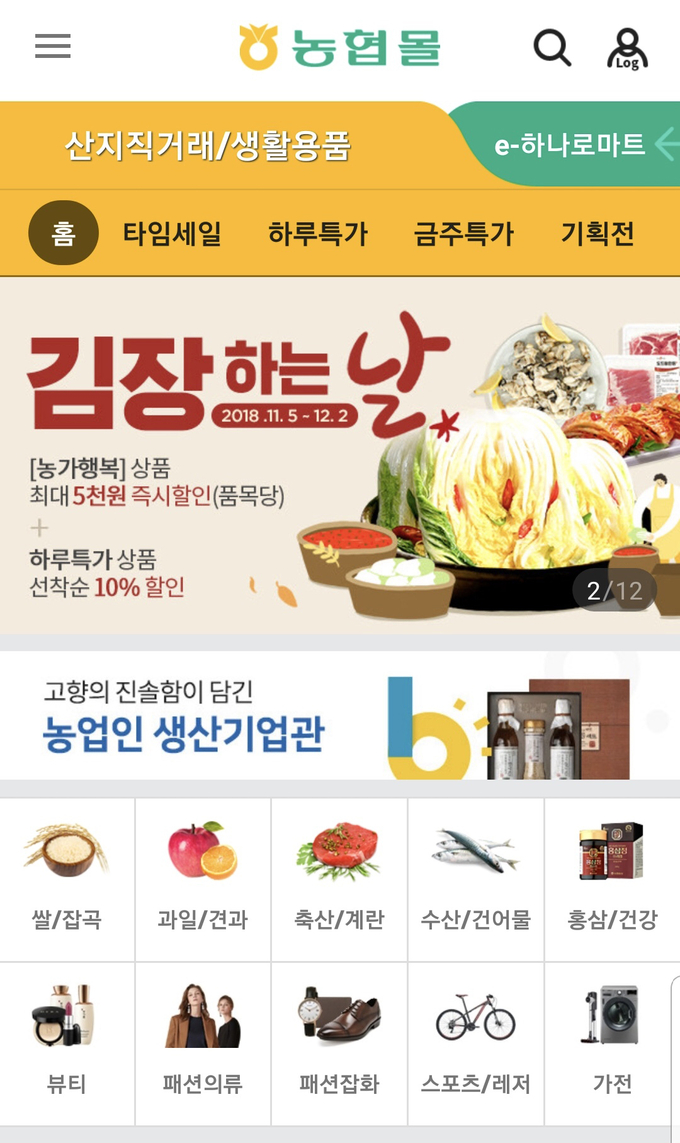
Task: Go to the 홈 tab
Action: pyautogui.click(x=63, y=233)
